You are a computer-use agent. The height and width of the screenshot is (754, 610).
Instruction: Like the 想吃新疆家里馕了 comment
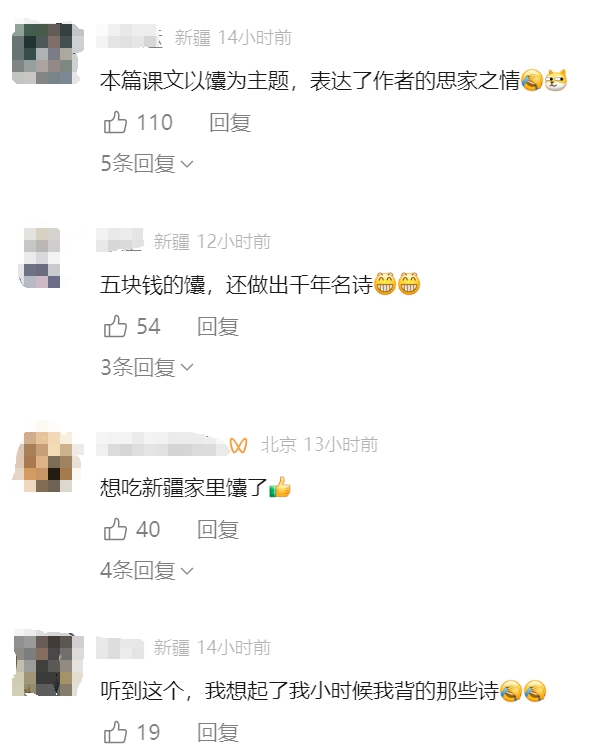(x=116, y=530)
